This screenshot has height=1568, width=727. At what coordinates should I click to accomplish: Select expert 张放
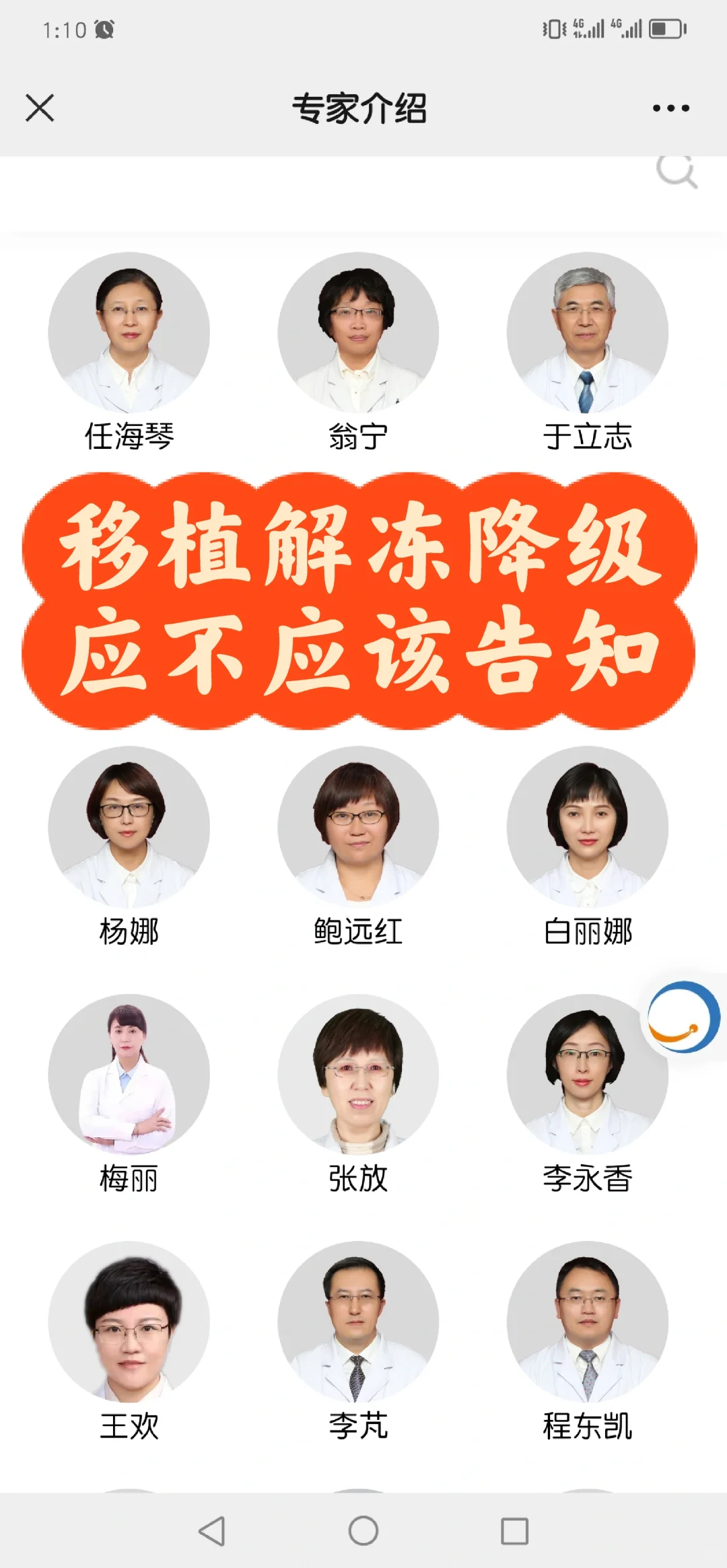point(358,1074)
